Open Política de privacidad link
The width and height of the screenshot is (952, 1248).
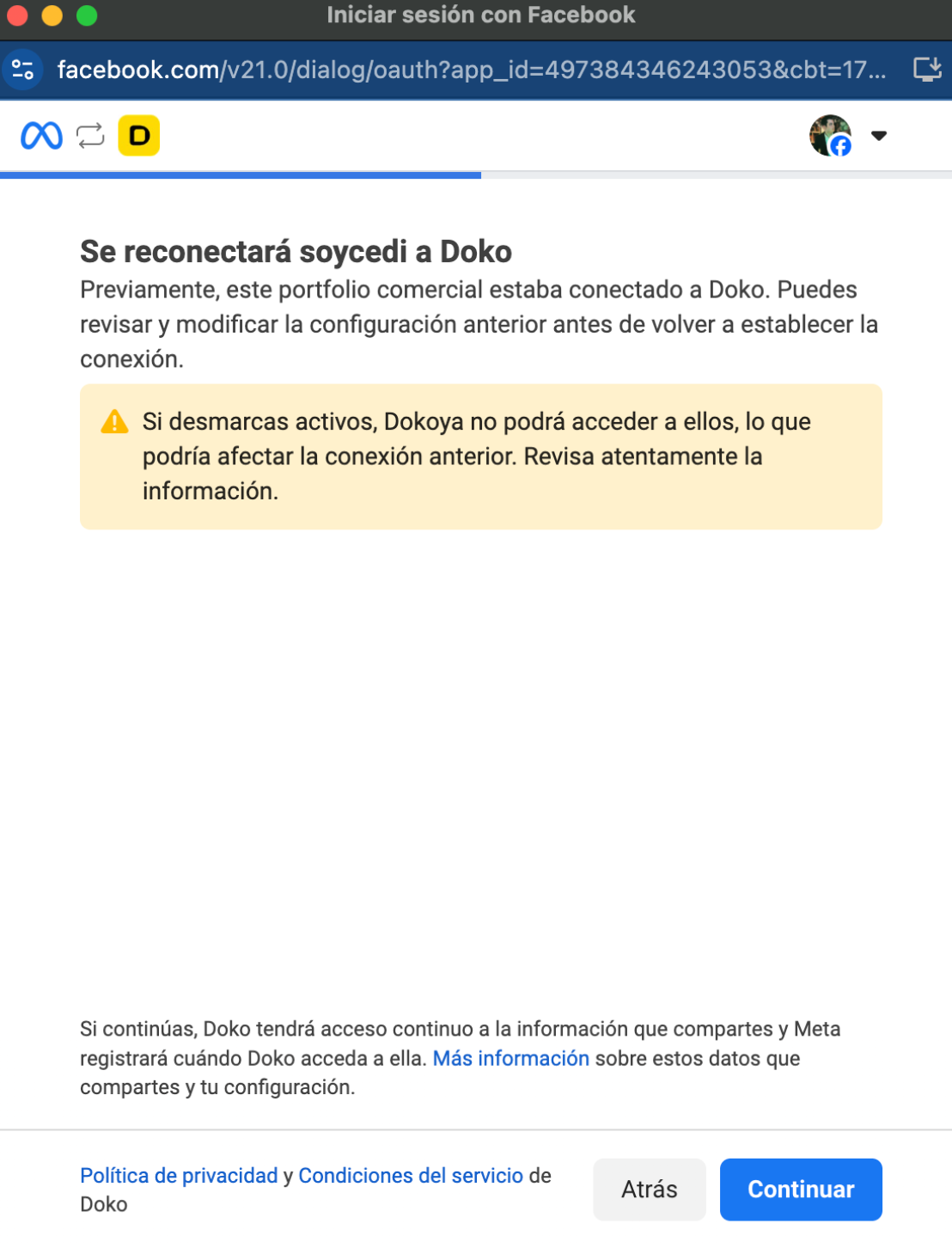click(179, 1175)
